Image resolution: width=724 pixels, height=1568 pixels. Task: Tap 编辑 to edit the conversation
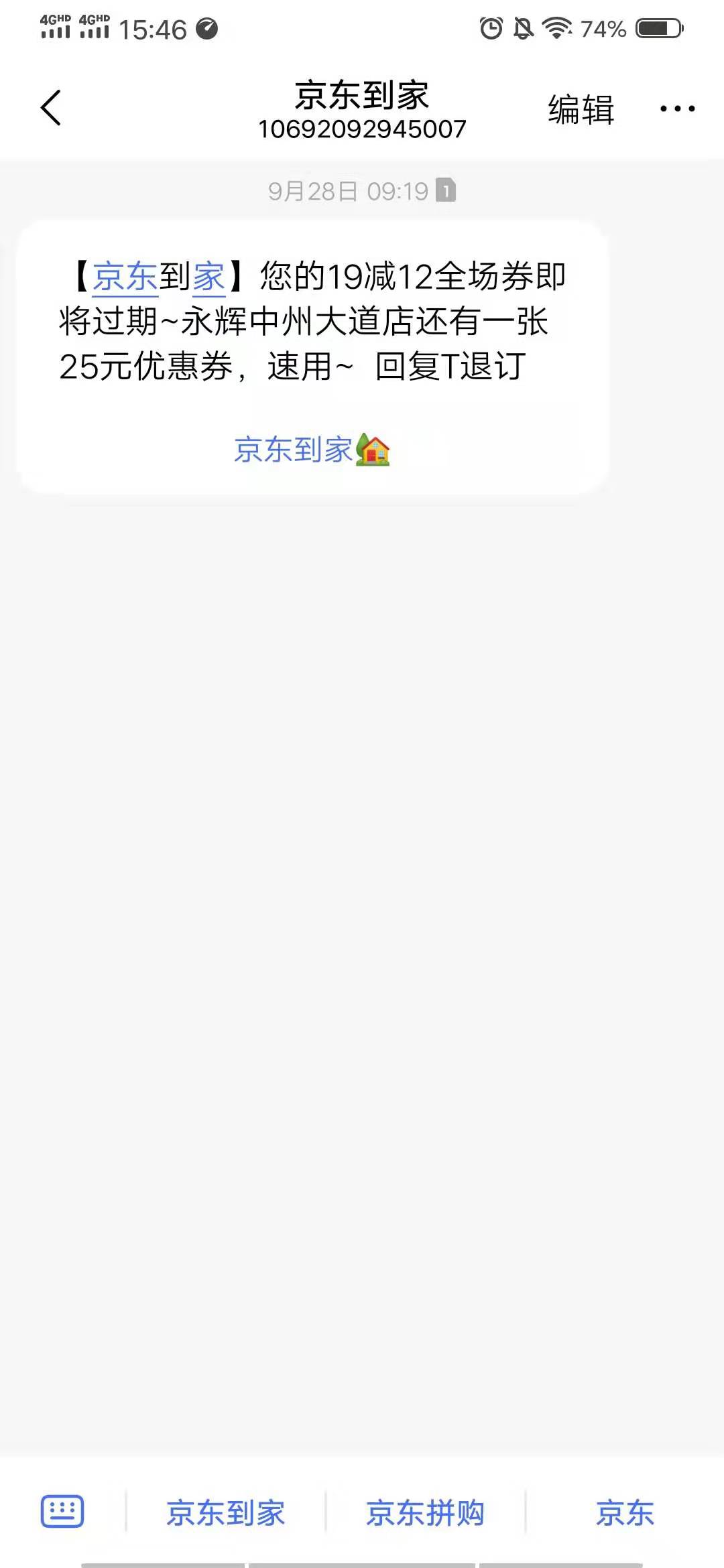pos(579,108)
